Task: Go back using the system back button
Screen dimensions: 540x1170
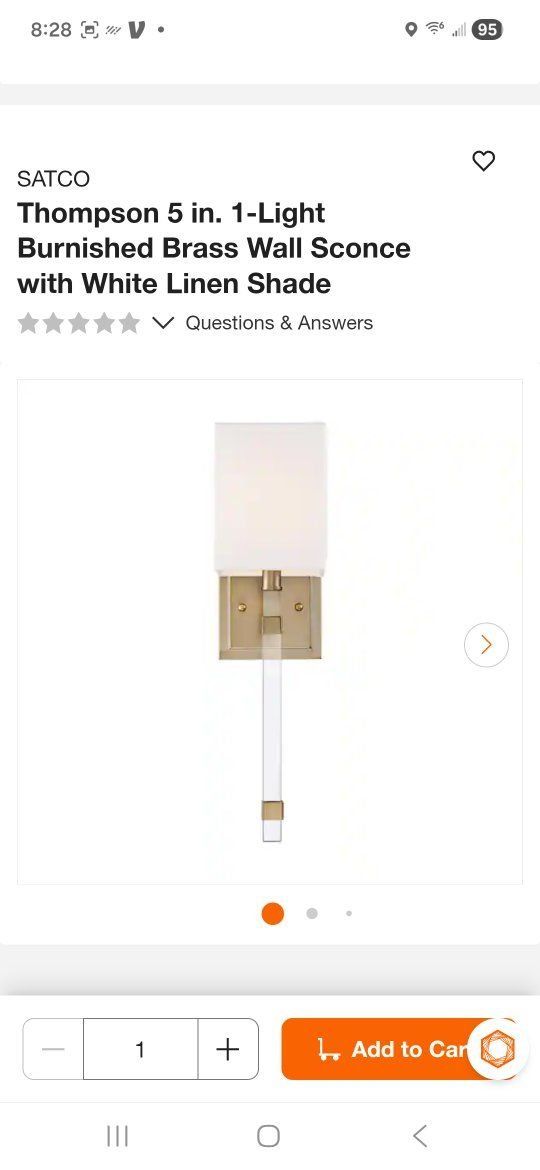Action: click(420, 1136)
